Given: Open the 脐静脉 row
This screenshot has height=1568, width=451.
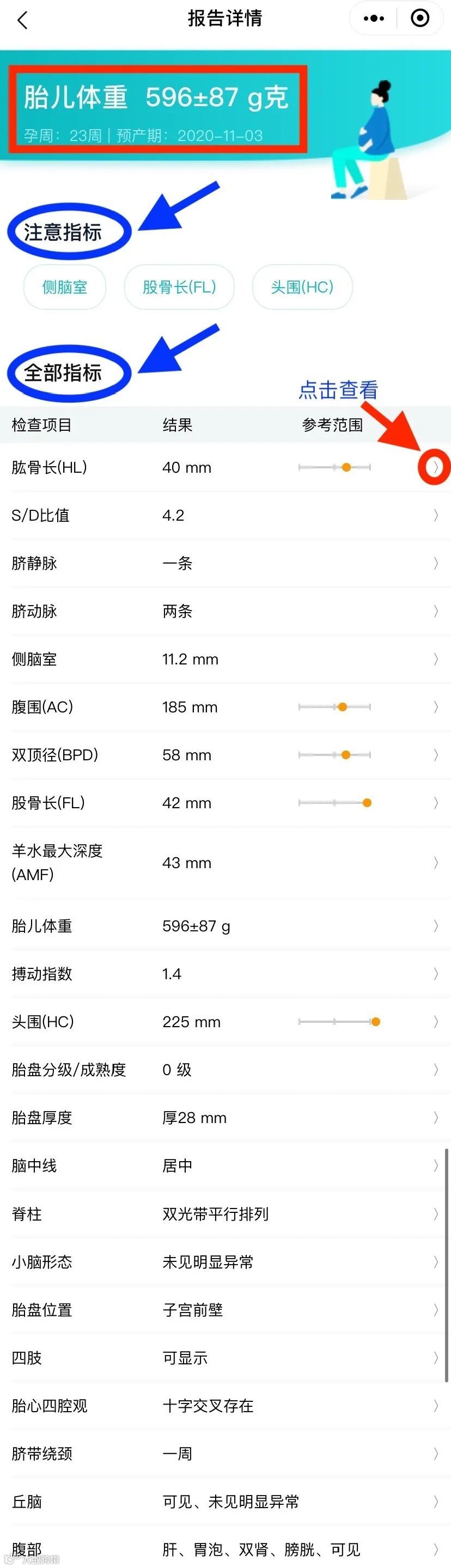Looking at the screenshot, I should 225,564.
